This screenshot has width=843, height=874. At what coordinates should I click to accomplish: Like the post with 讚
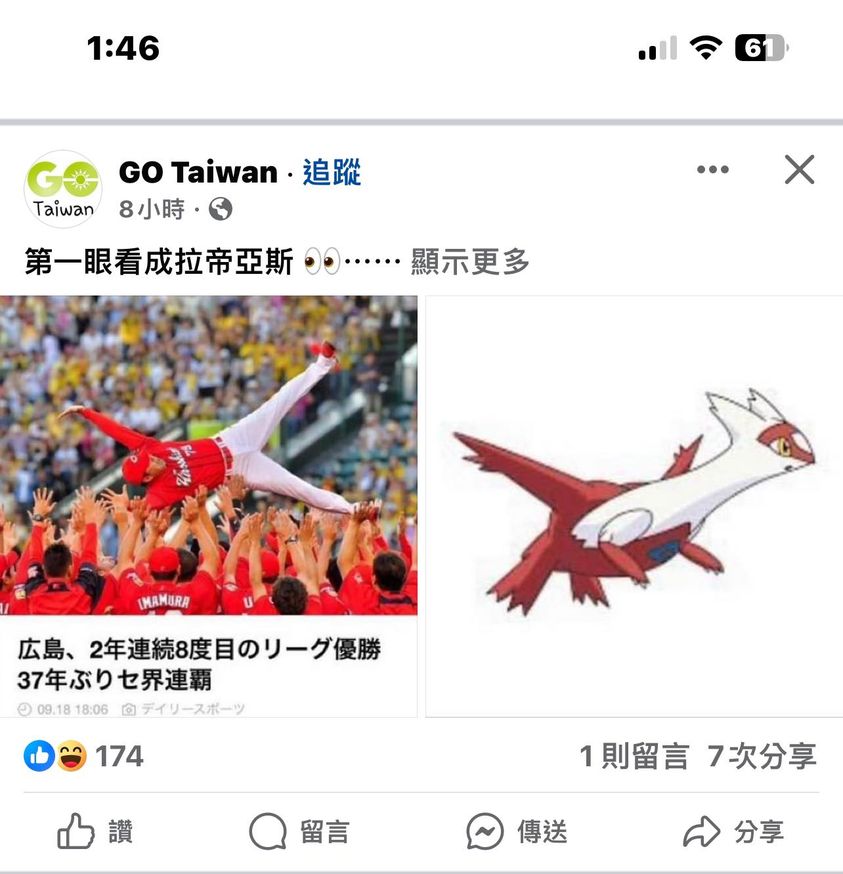coord(96,831)
